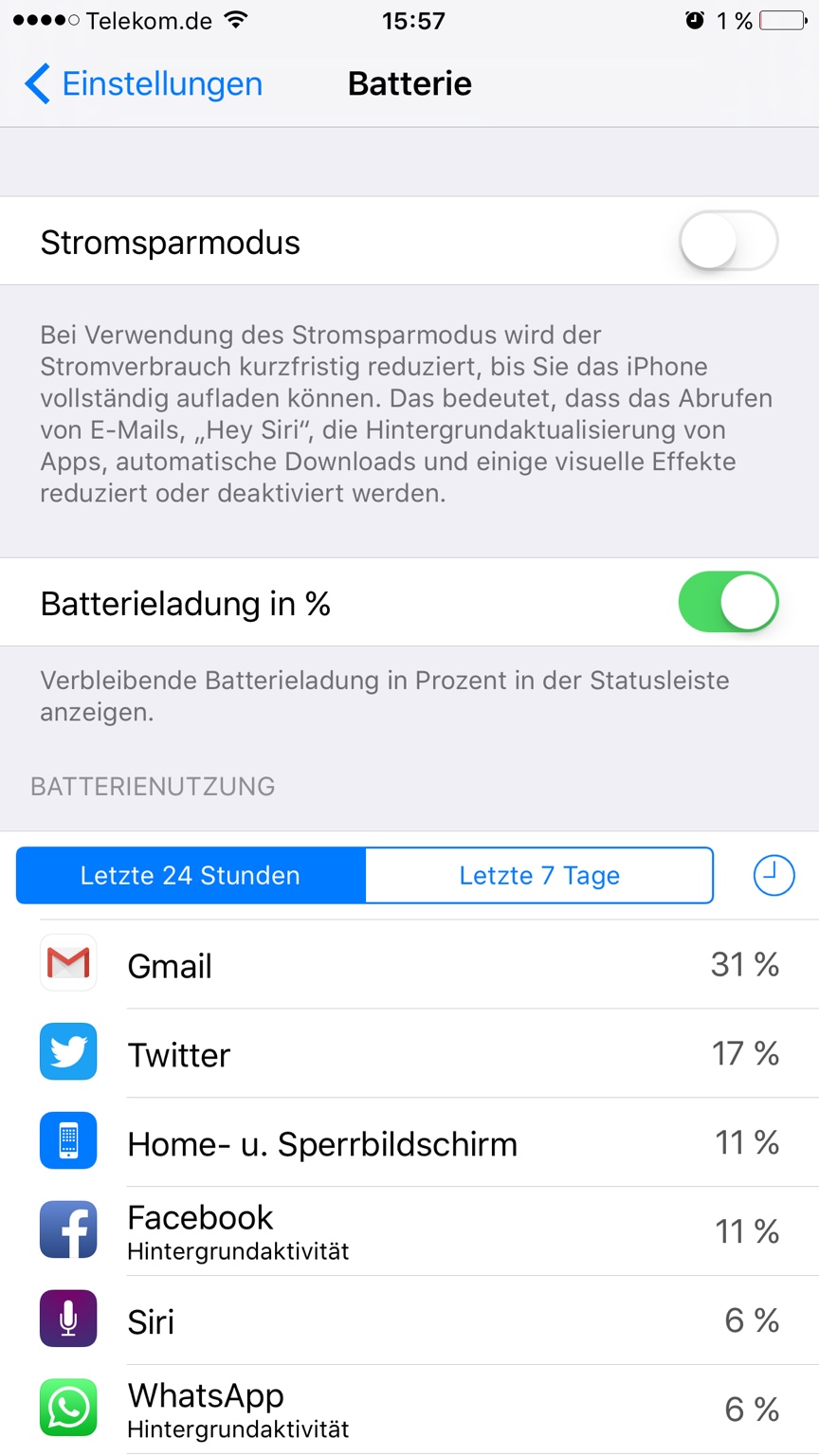The height and width of the screenshot is (1456, 819).
Task: Tap the Gmail battery usage row
Action: (x=409, y=964)
